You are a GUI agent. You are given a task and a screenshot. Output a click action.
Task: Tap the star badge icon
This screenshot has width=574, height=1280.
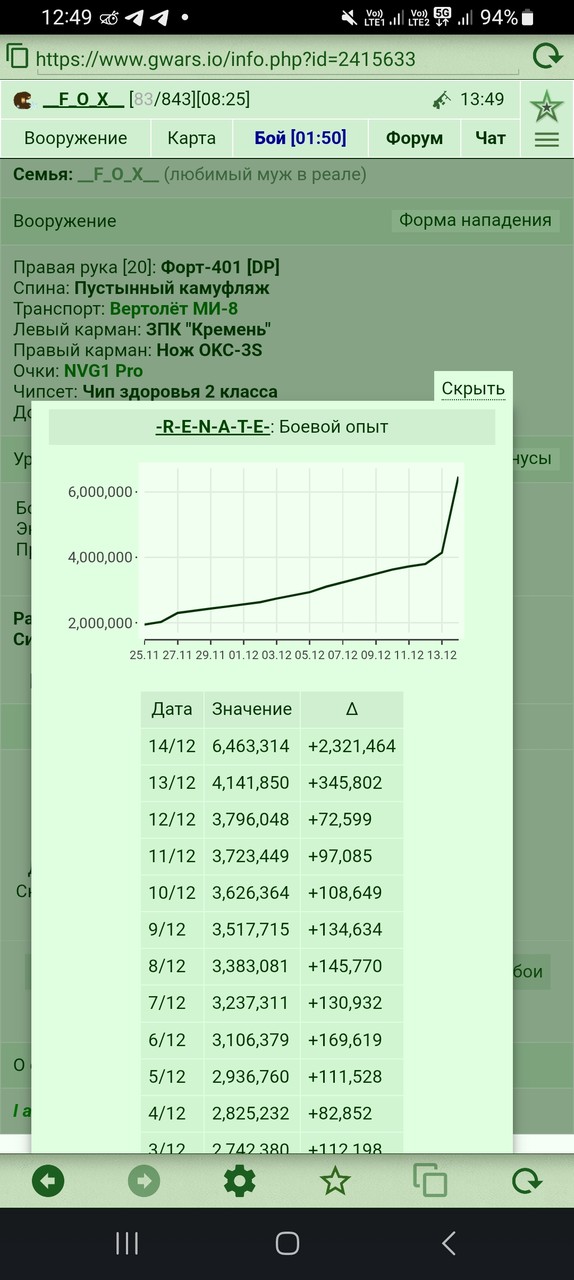coord(546,105)
